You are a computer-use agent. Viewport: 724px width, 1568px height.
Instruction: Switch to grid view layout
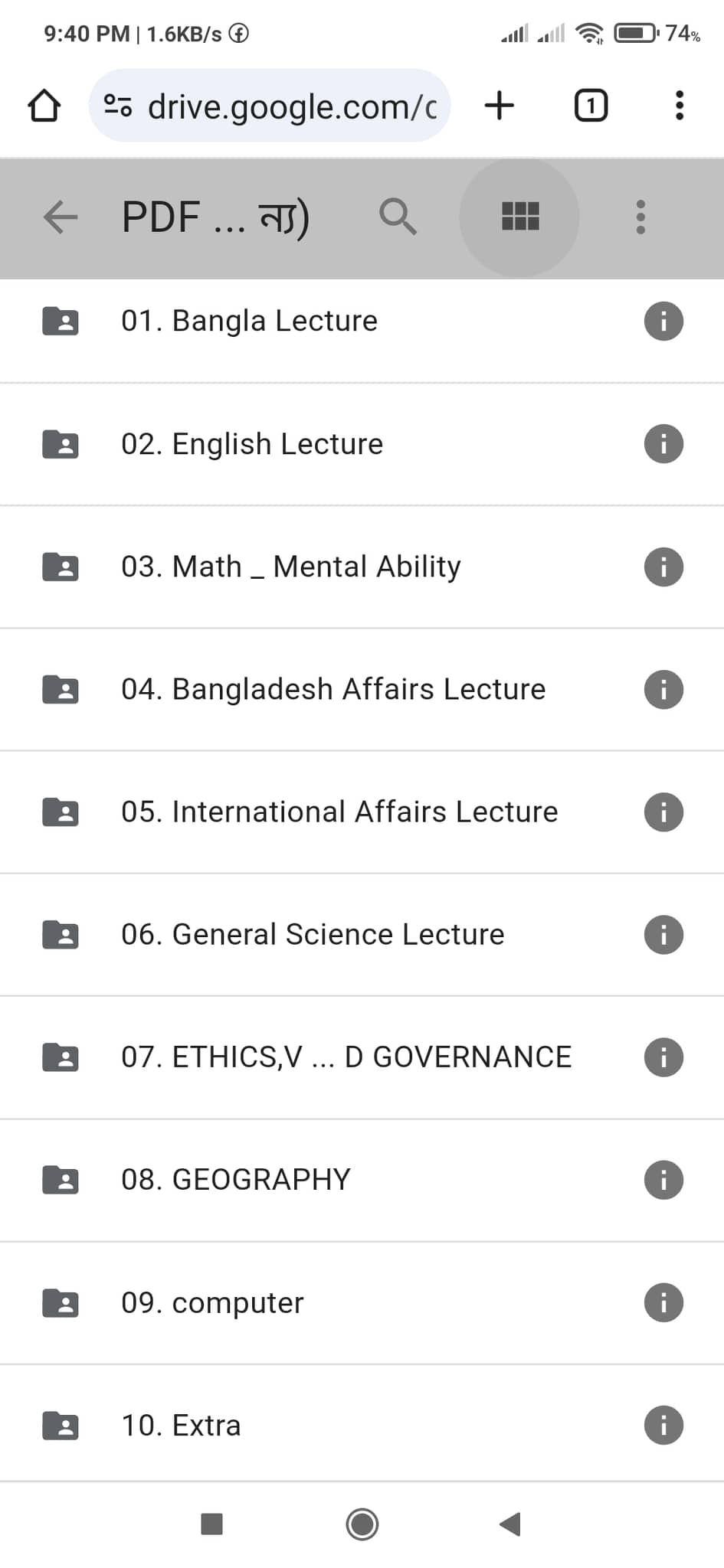[520, 217]
